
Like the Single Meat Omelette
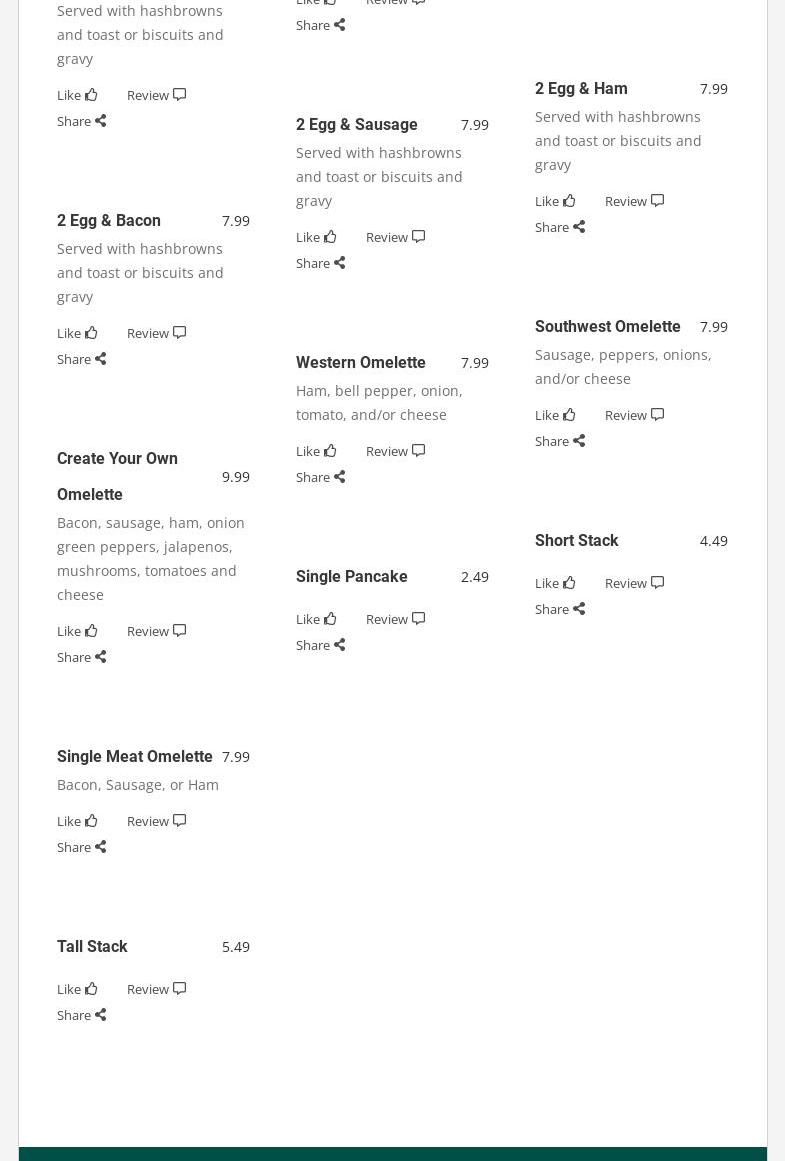click(77, 821)
